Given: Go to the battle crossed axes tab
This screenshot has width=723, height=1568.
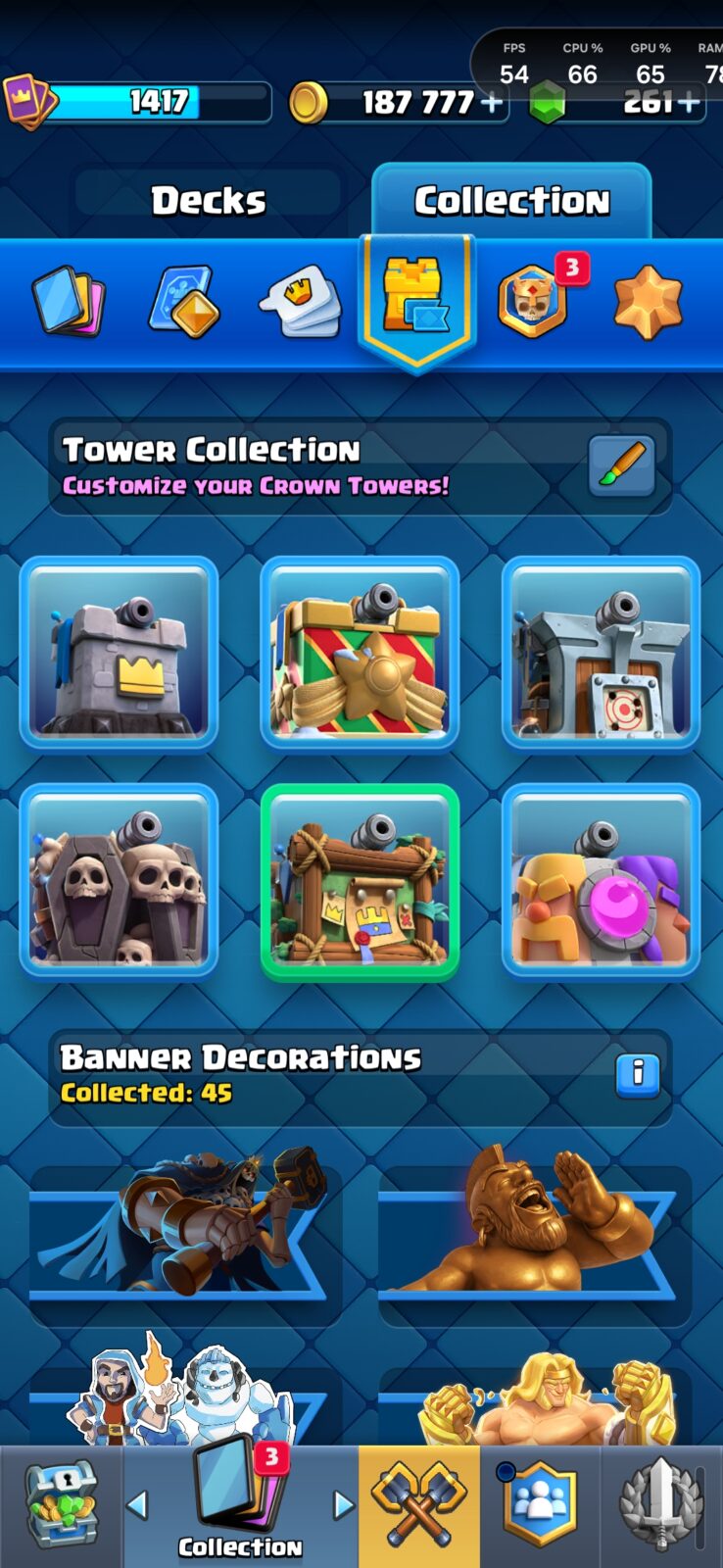Looking at the screenshot, I should [419, 1507].
